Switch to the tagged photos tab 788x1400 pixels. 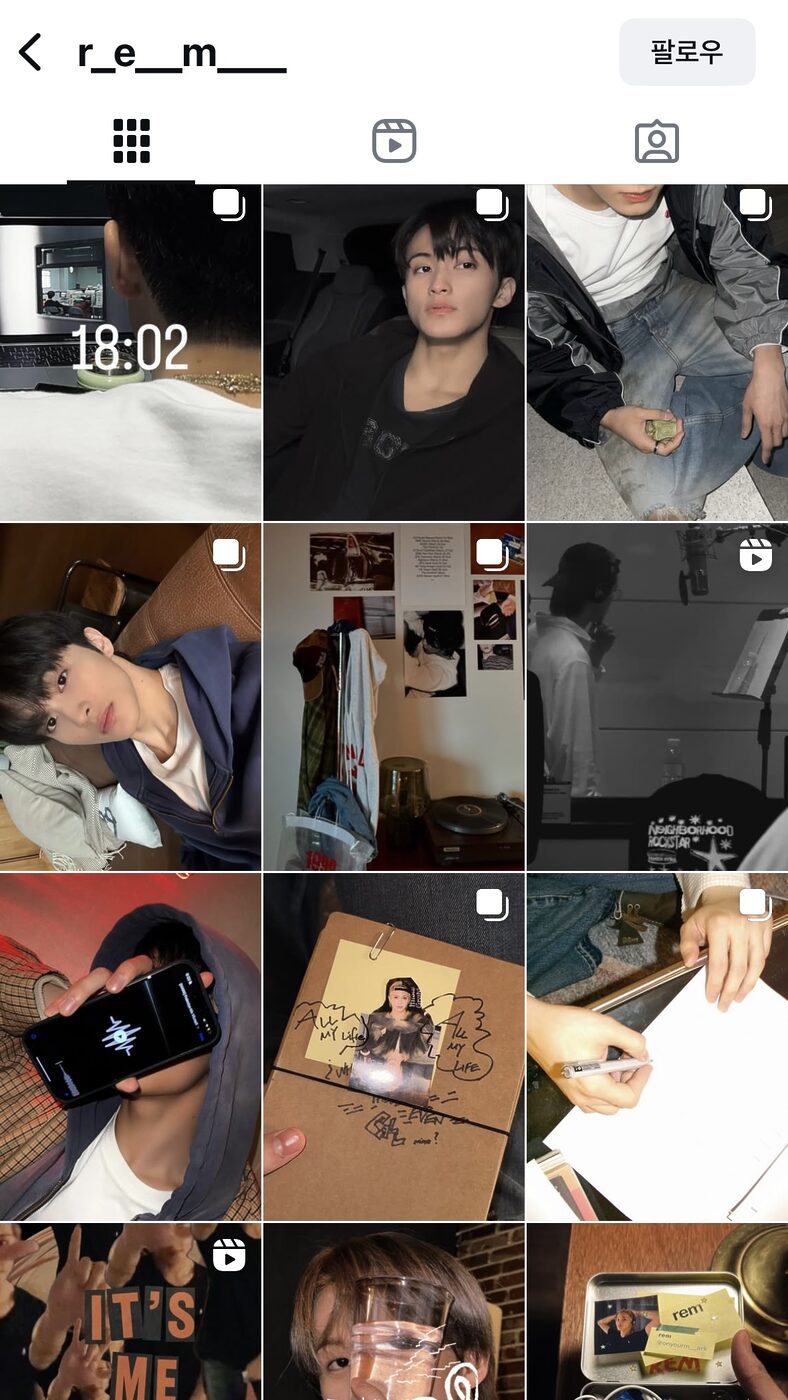(x=656, y=141)
